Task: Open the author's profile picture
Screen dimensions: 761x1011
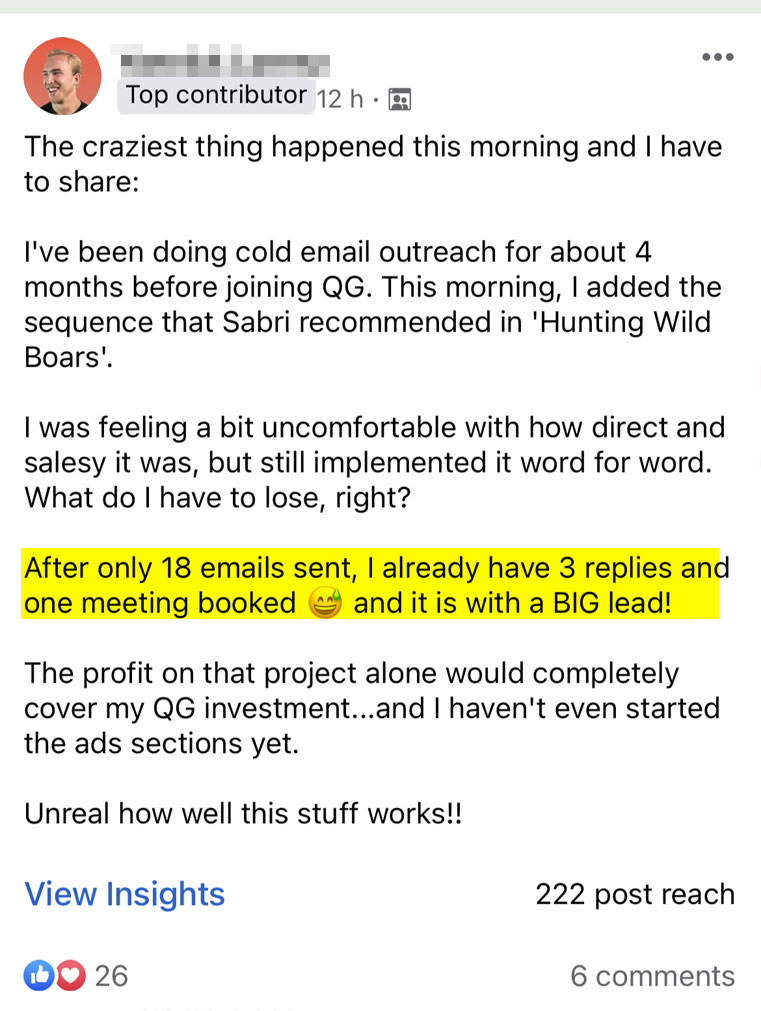Action: point(62,77)
